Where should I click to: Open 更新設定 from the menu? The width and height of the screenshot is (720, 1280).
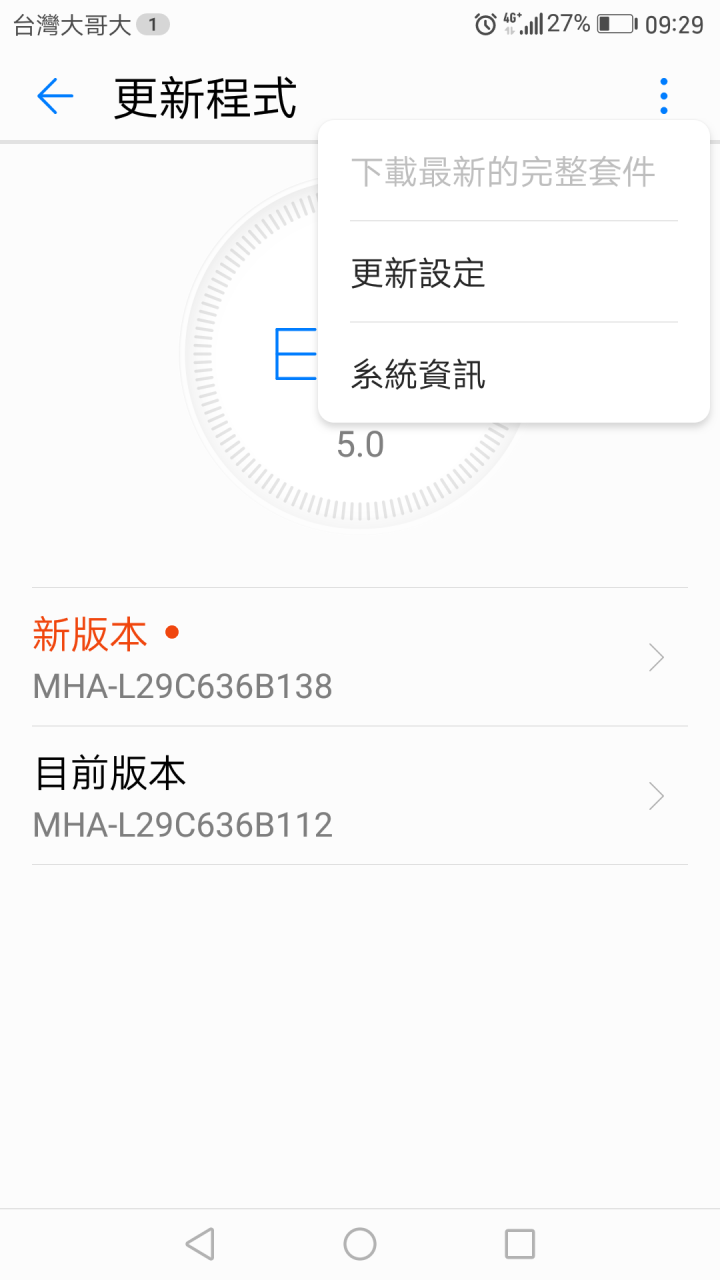514,272
